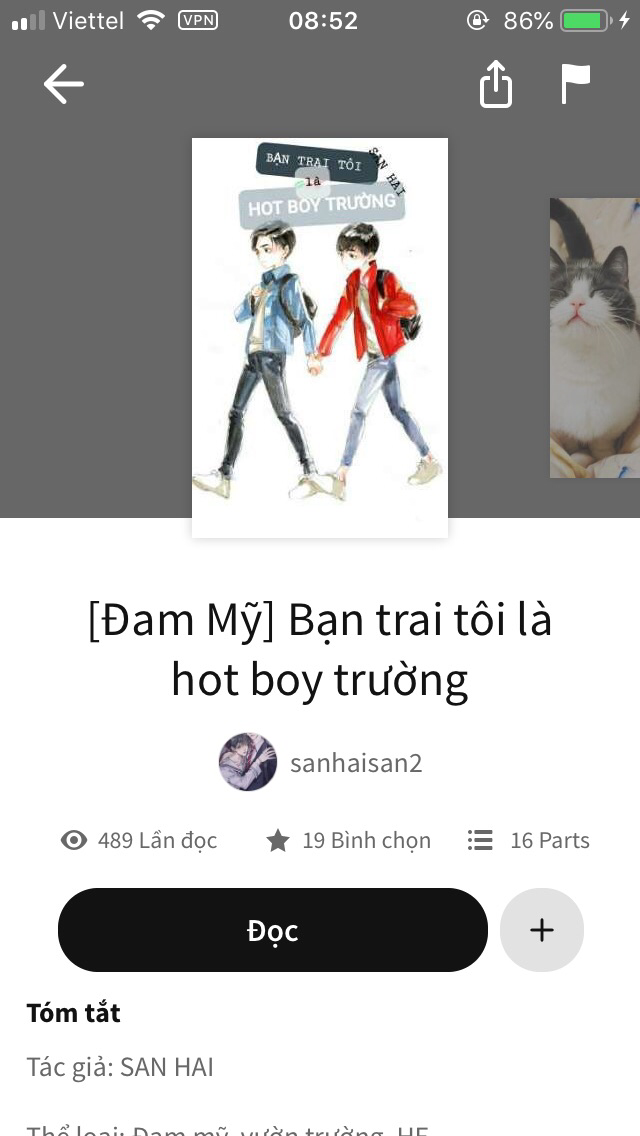Report the story with the flag icon
The width and height of the screenshot is (640, 1136).
pos(576,84)
